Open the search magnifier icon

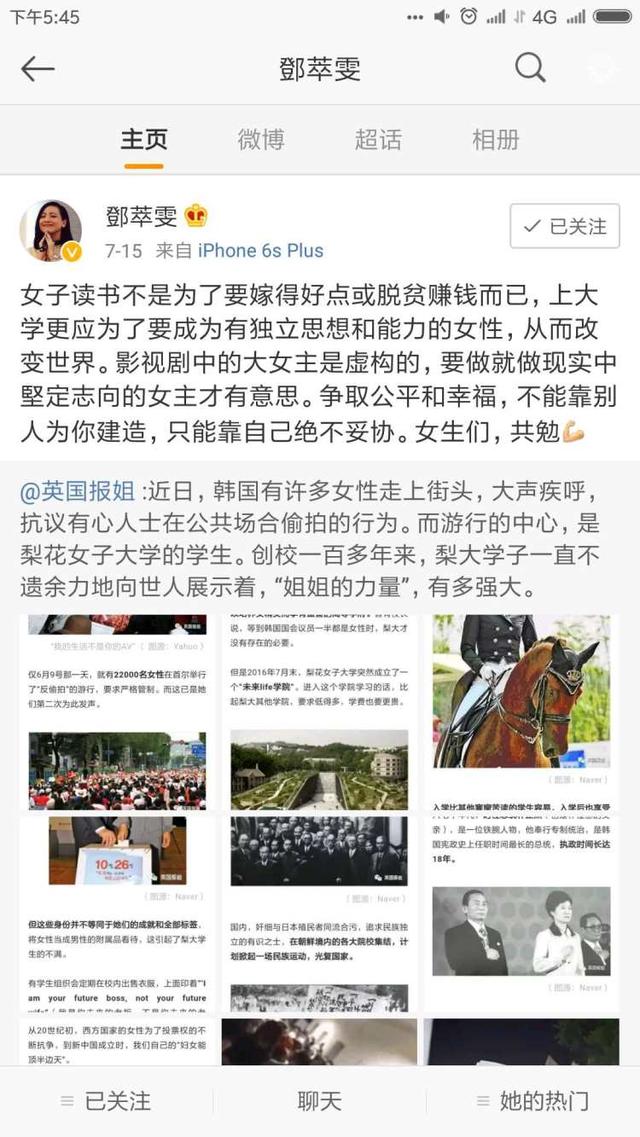[530, 67]
